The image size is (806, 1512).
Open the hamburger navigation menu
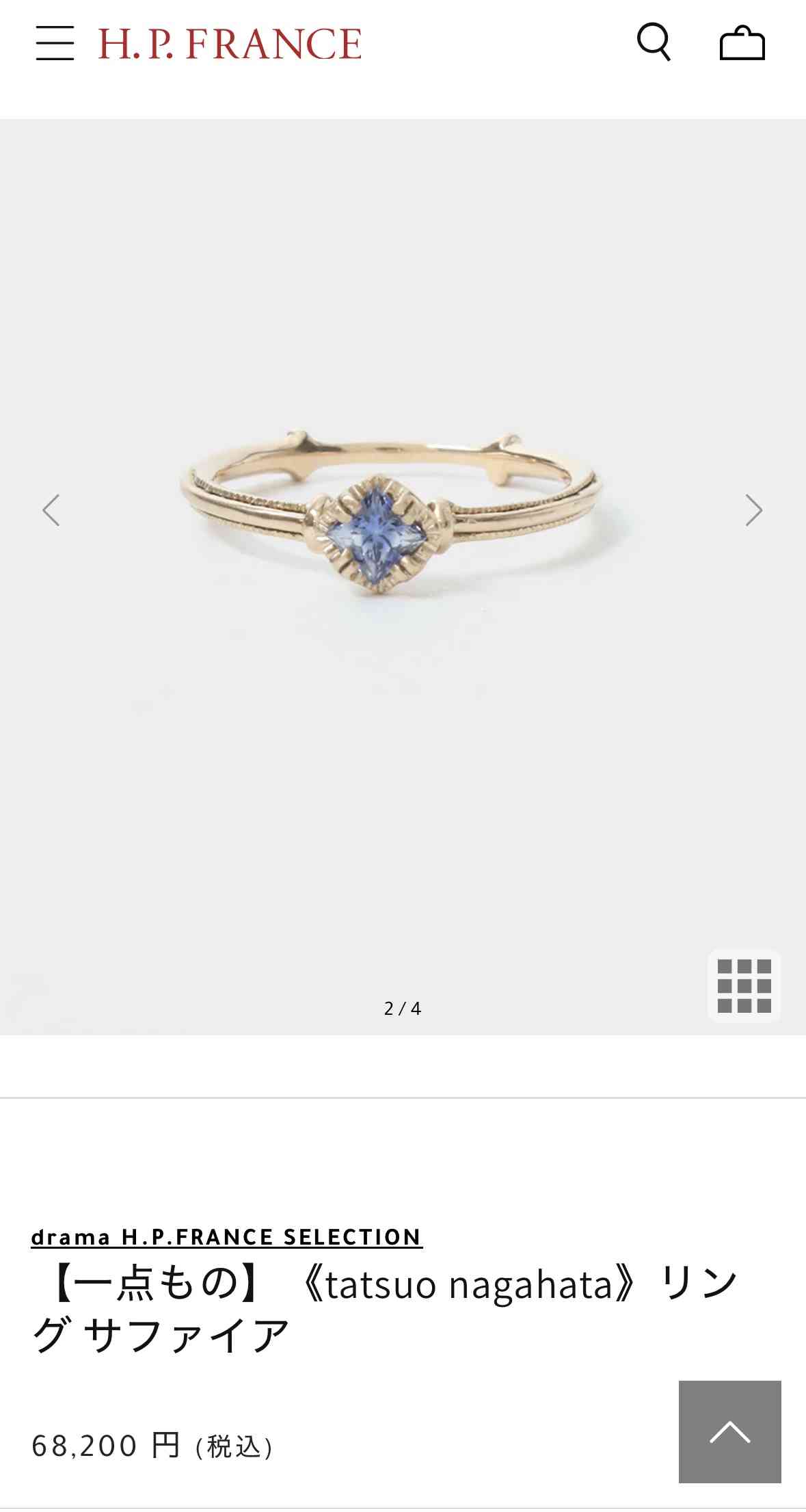[x=55, y=43]
